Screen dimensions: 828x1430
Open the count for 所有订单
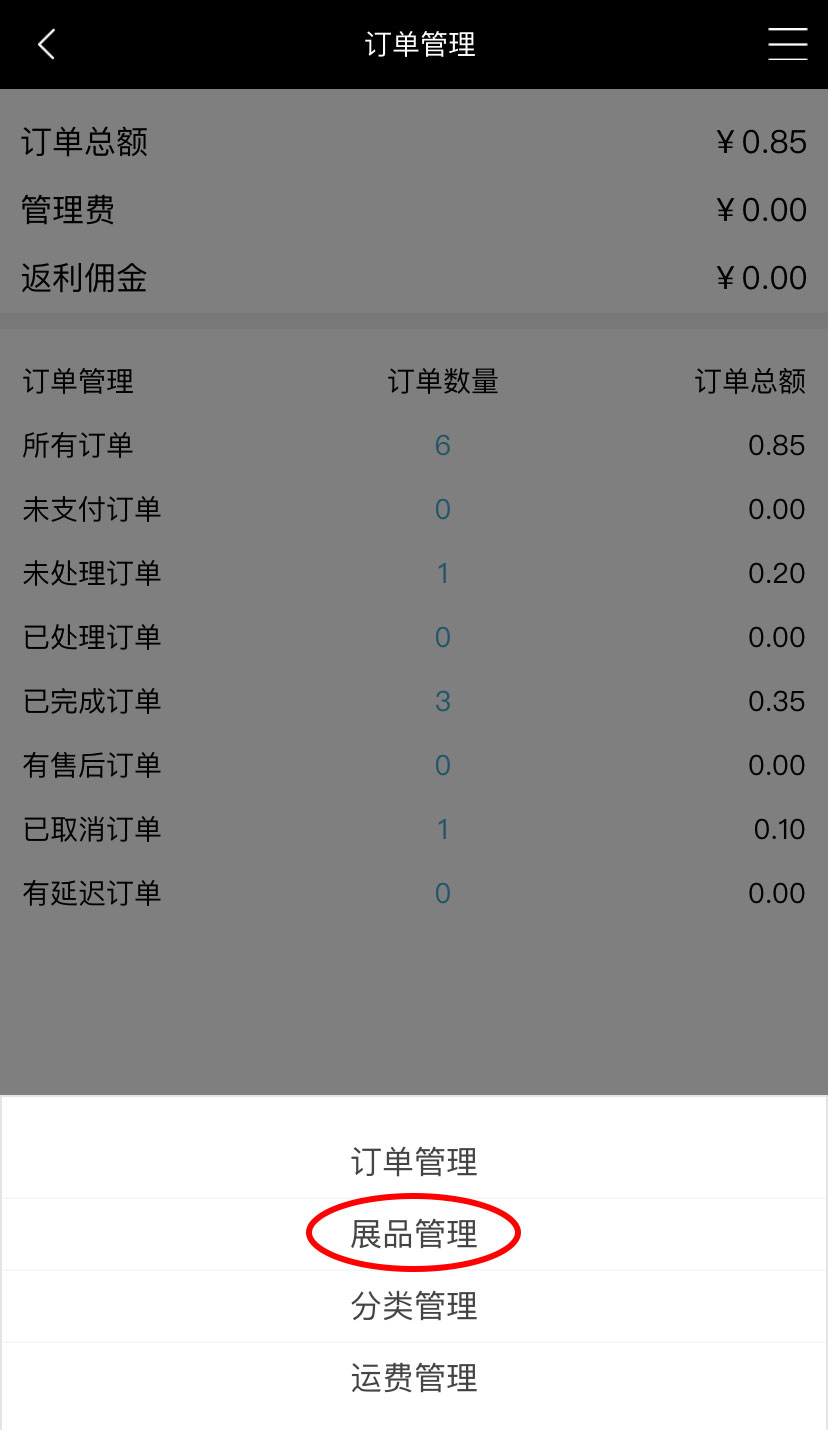[443, 445]
